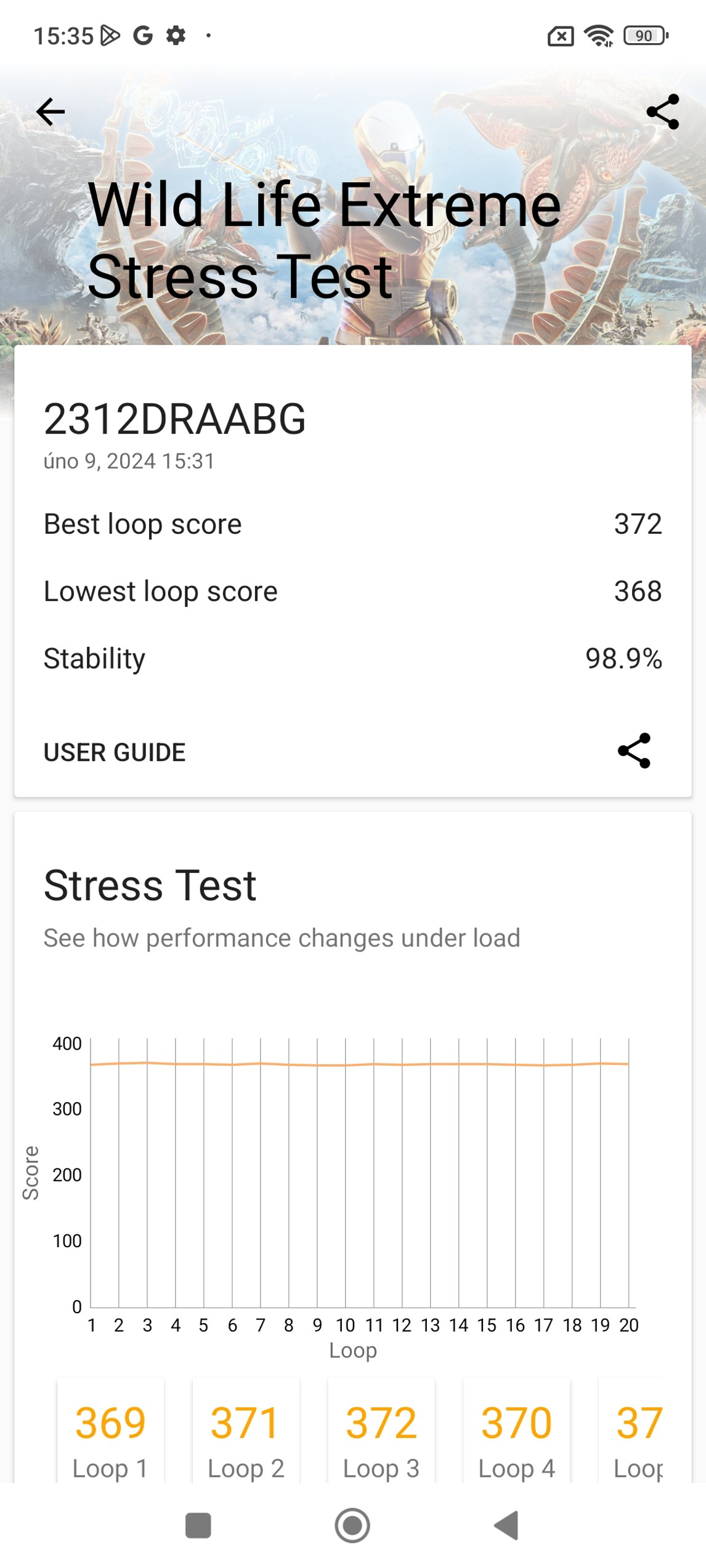The height and width of the screenshot is (1568, 706).
Task: Tap the settings gear in status bar
Action: pyautogui.click(x=175, y=36)
